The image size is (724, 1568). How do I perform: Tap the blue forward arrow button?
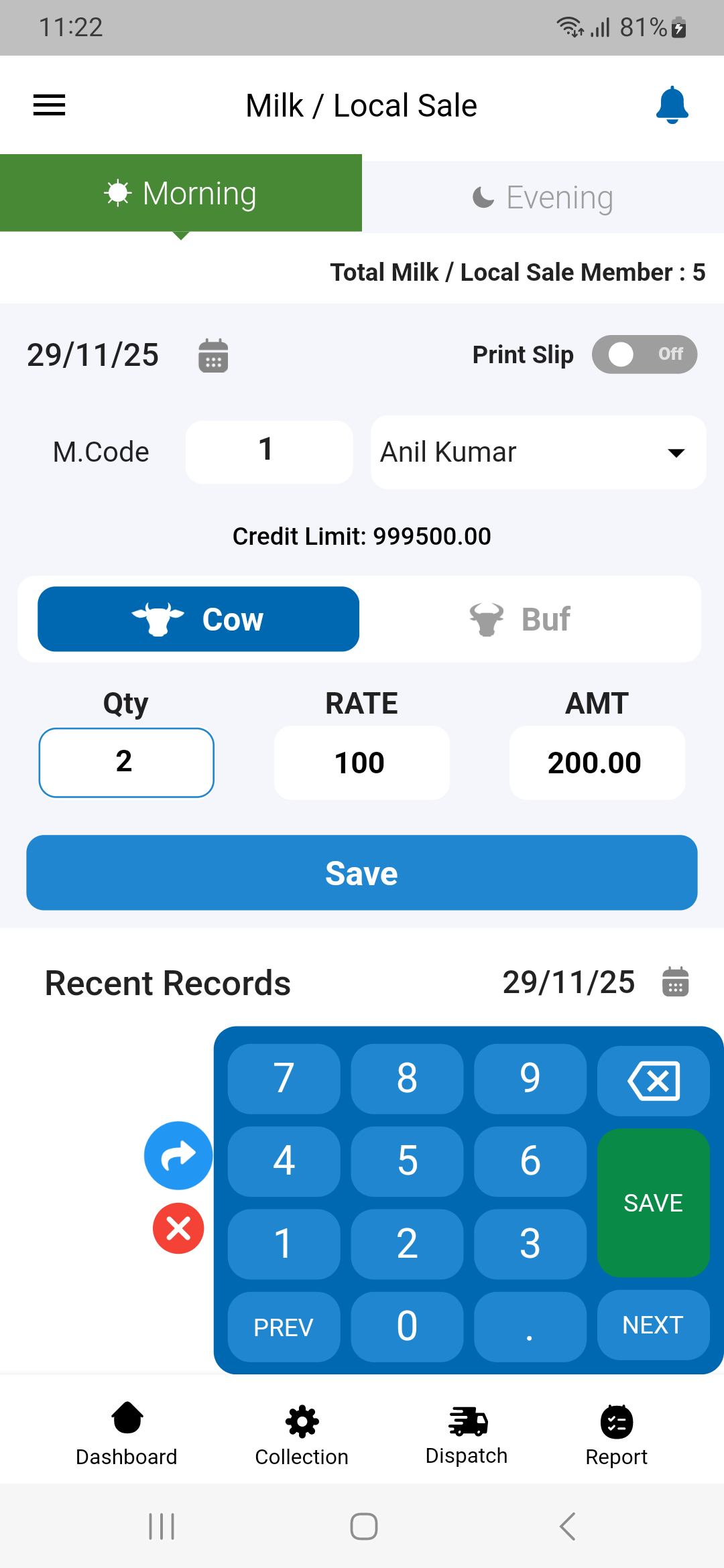[x=178, y=1155]
